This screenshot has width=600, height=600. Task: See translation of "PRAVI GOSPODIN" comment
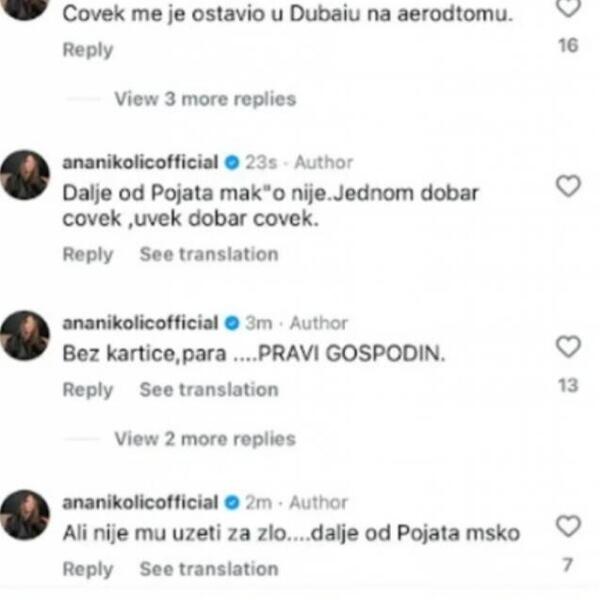[x=208, y=390]
